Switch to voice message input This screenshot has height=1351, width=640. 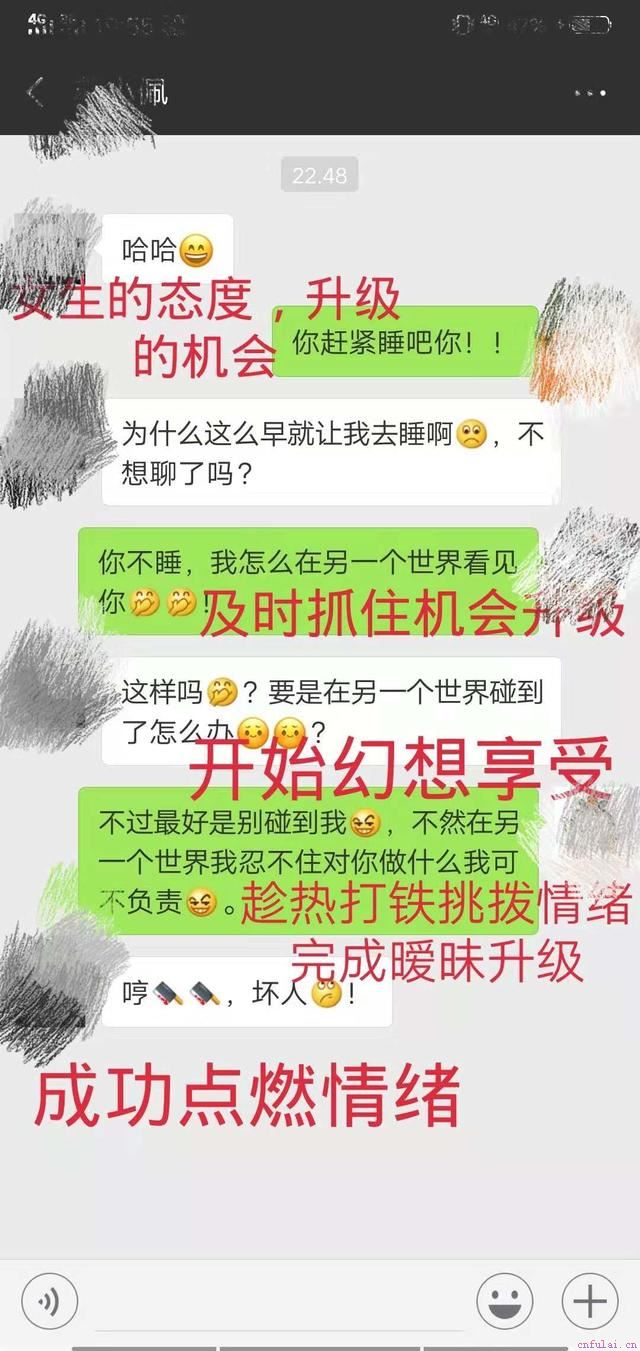(x=49, y=1303)
